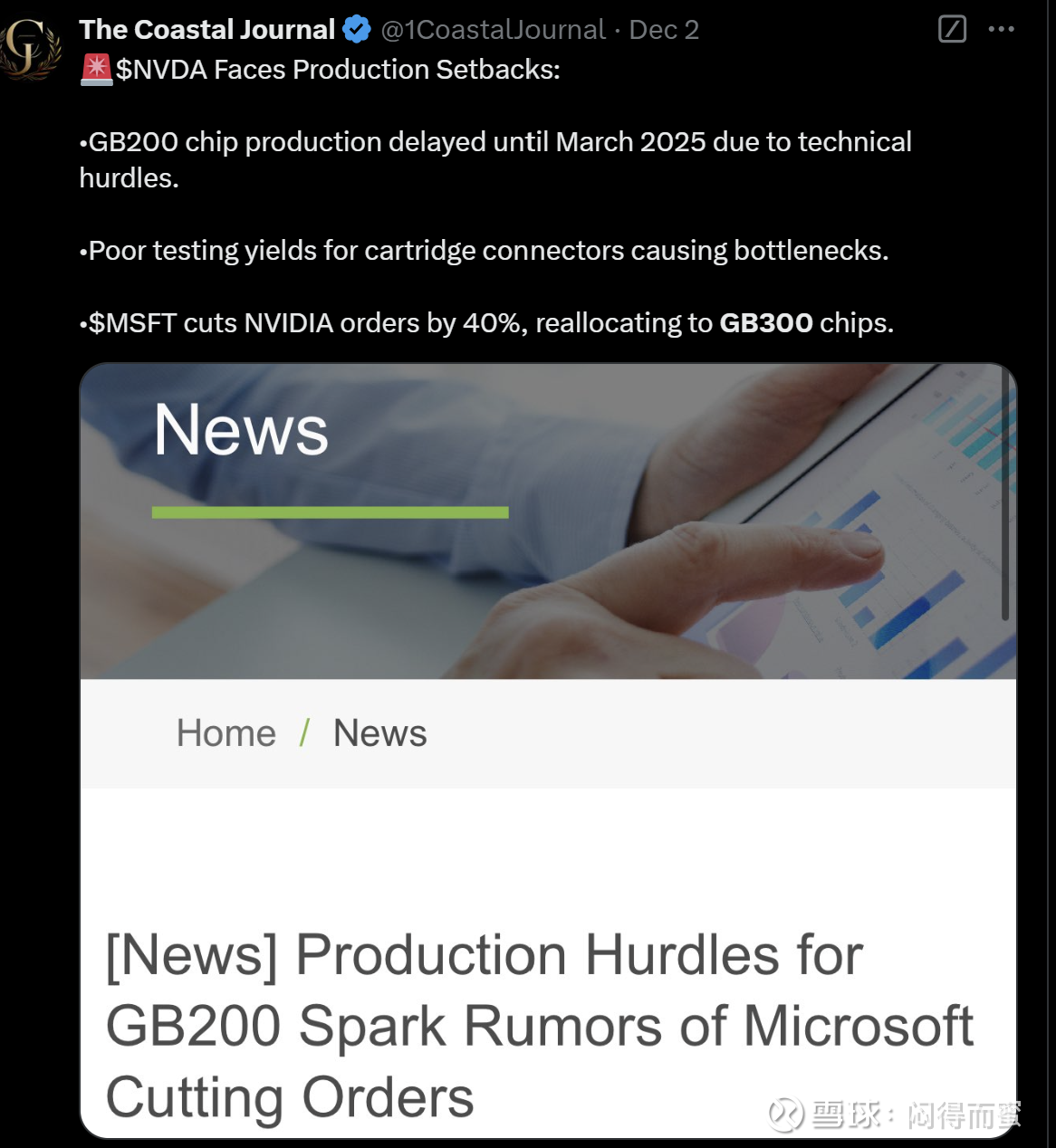This screenshot has width=1056, height=1148.
Task: Tap the Grok explain icon
Action: 952,29
